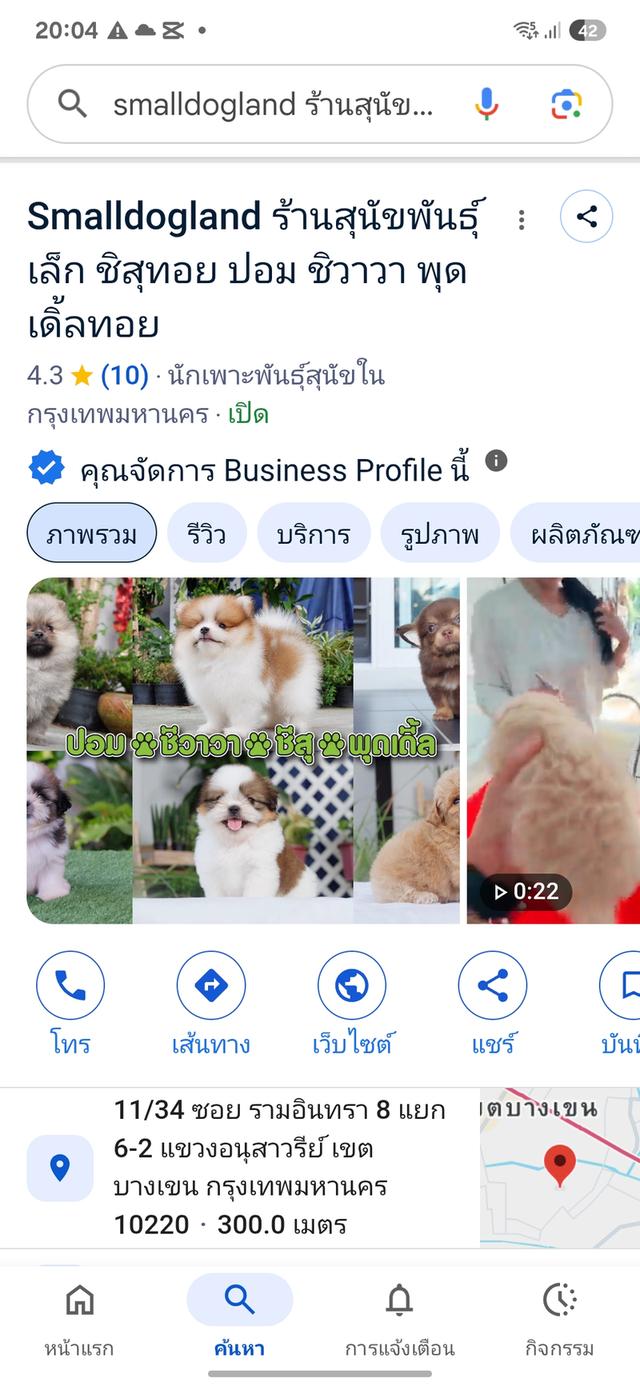The height and width of the screenshot is (1386, 640).
Task: Open the การแจ้งเตือน tab
Action: [399, 1318]
